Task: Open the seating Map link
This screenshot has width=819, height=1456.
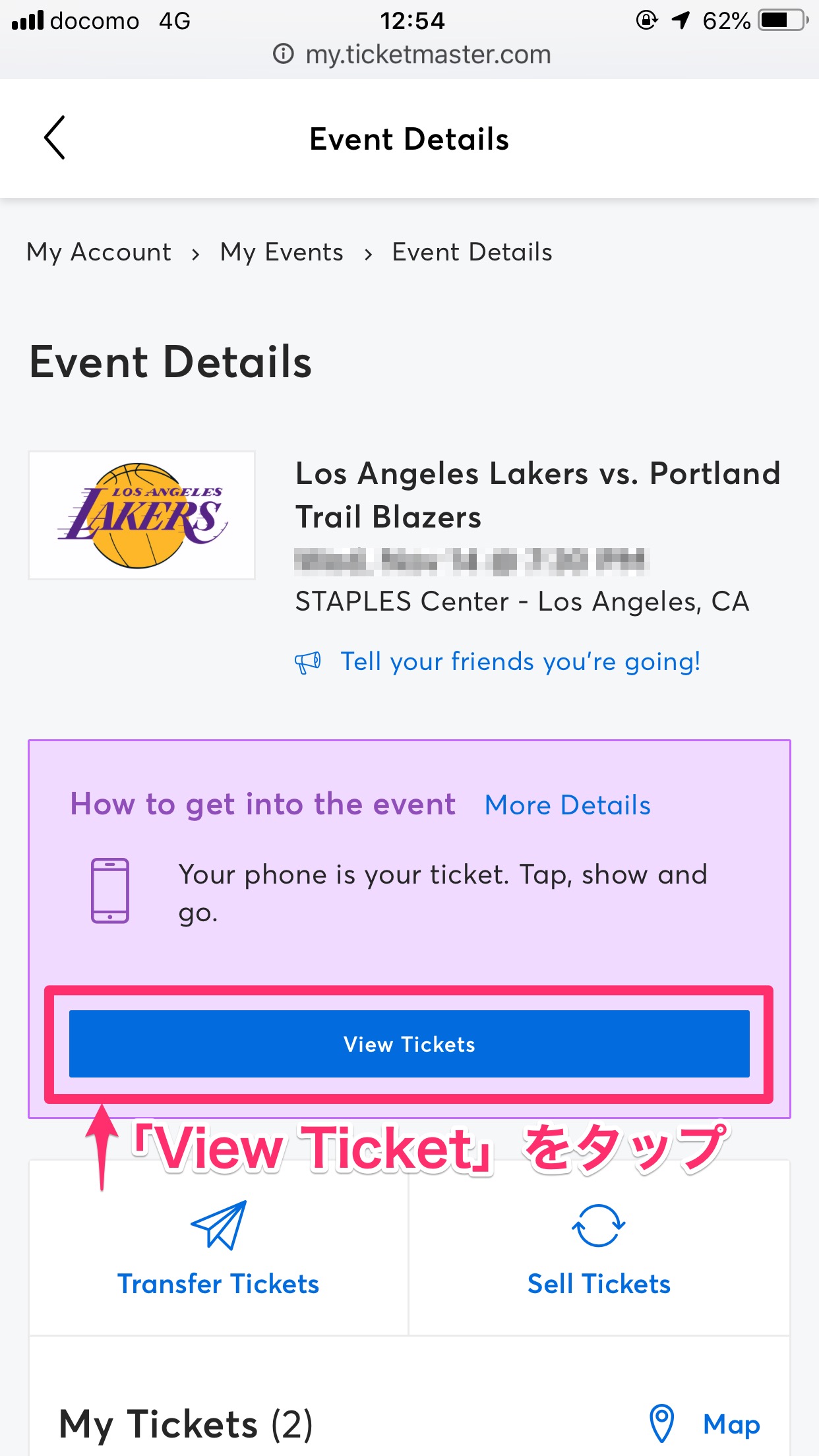Action: 704,1424
